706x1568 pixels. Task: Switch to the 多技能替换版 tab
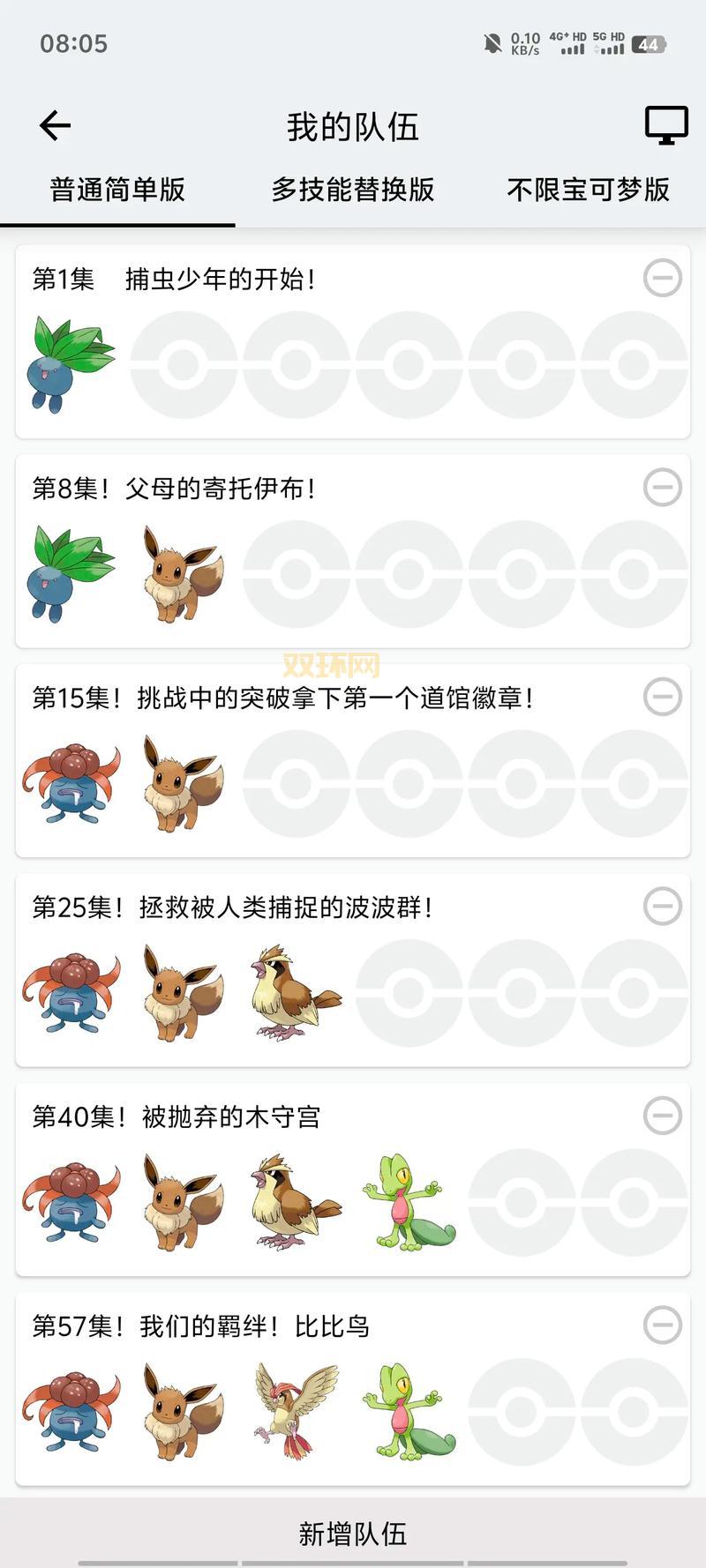coord(352,190)
